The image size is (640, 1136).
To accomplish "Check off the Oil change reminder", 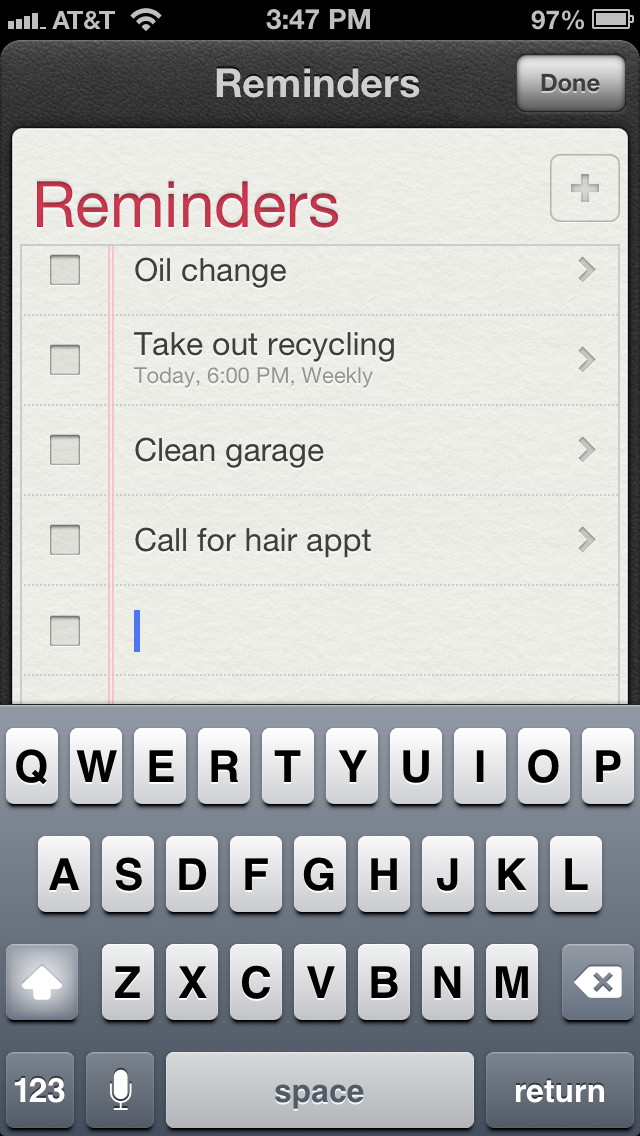I will pyautogui.click(x=65, y=270).
